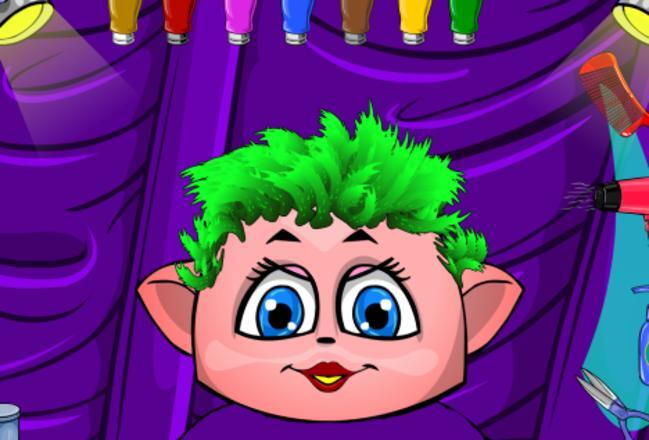The height and width of the screenshot is (440, 649).
Task: Pick the green hair dye tube
Action: [465, 18]
